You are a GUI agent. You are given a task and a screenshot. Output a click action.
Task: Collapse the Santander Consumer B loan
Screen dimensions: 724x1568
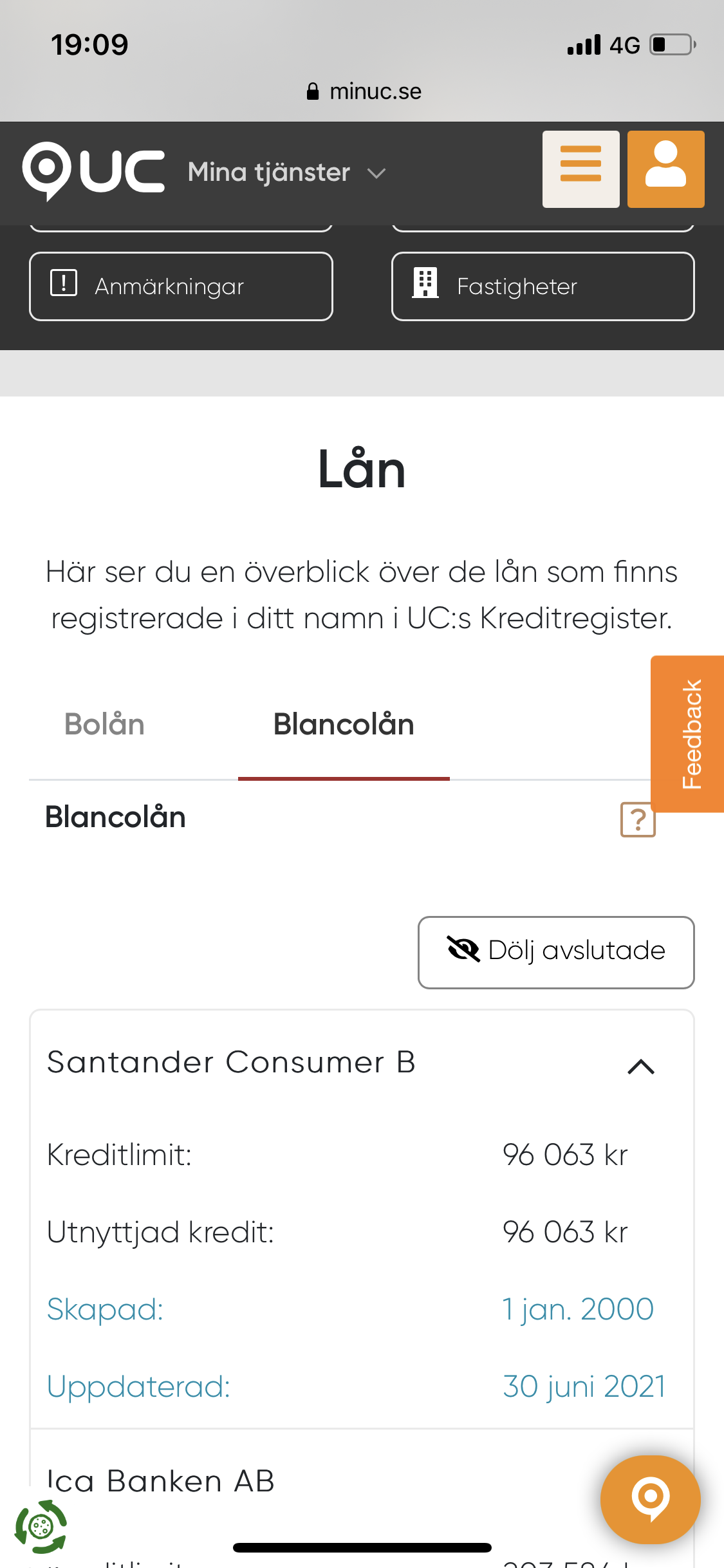point(640,1067)
